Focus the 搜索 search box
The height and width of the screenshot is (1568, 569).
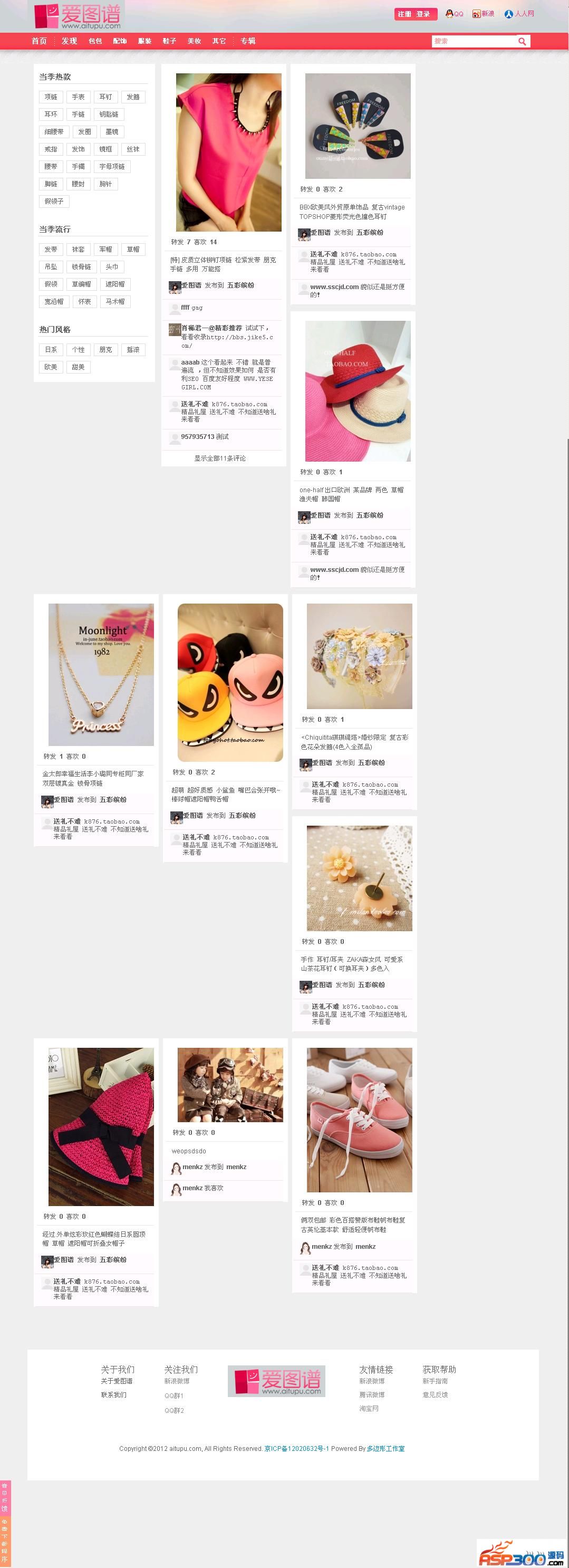coord(473,41)
